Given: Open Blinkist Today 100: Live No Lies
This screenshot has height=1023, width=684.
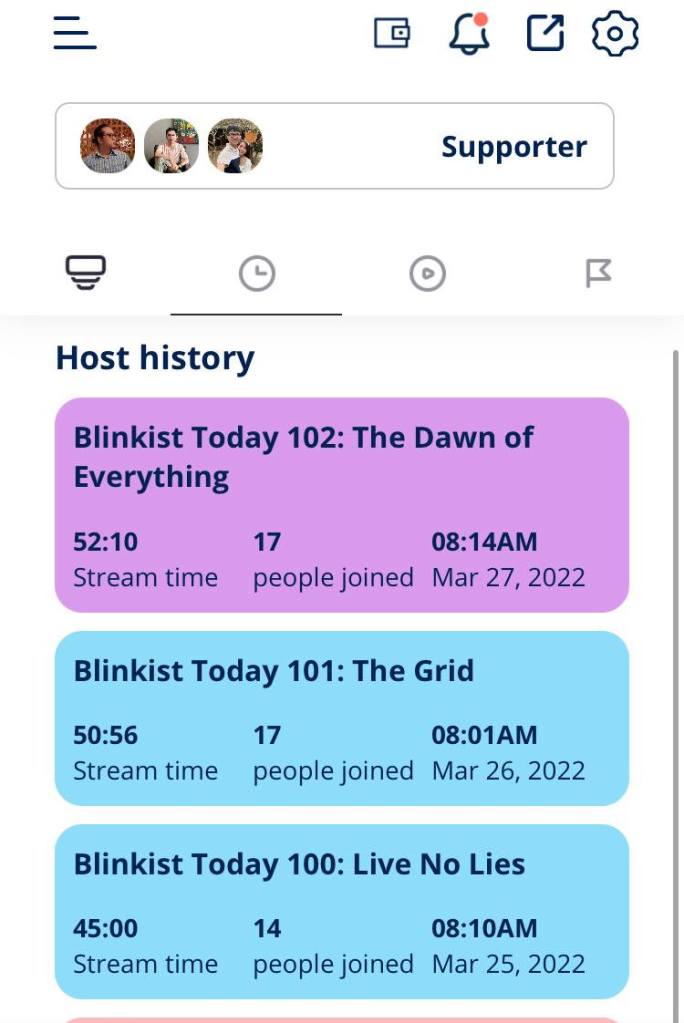Looking at the screenshot, I should click(341, 910).
